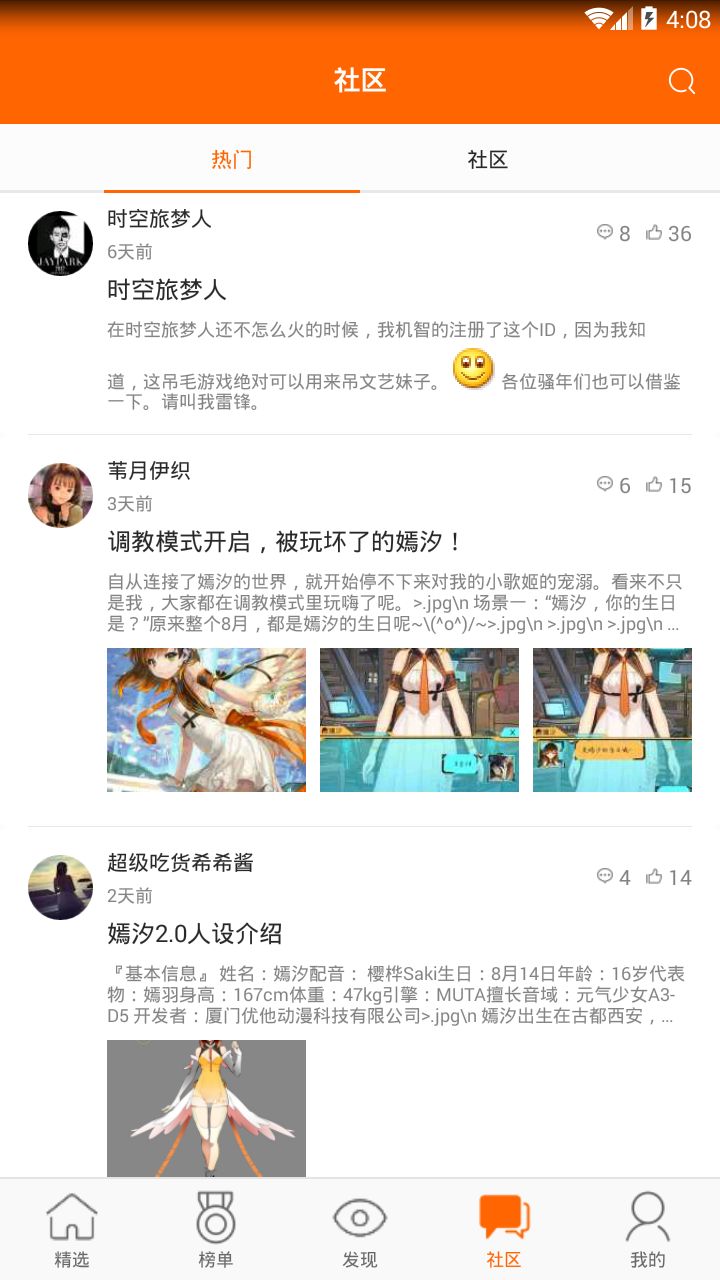Open the search icon in the top bar

(x=681, y=81)
